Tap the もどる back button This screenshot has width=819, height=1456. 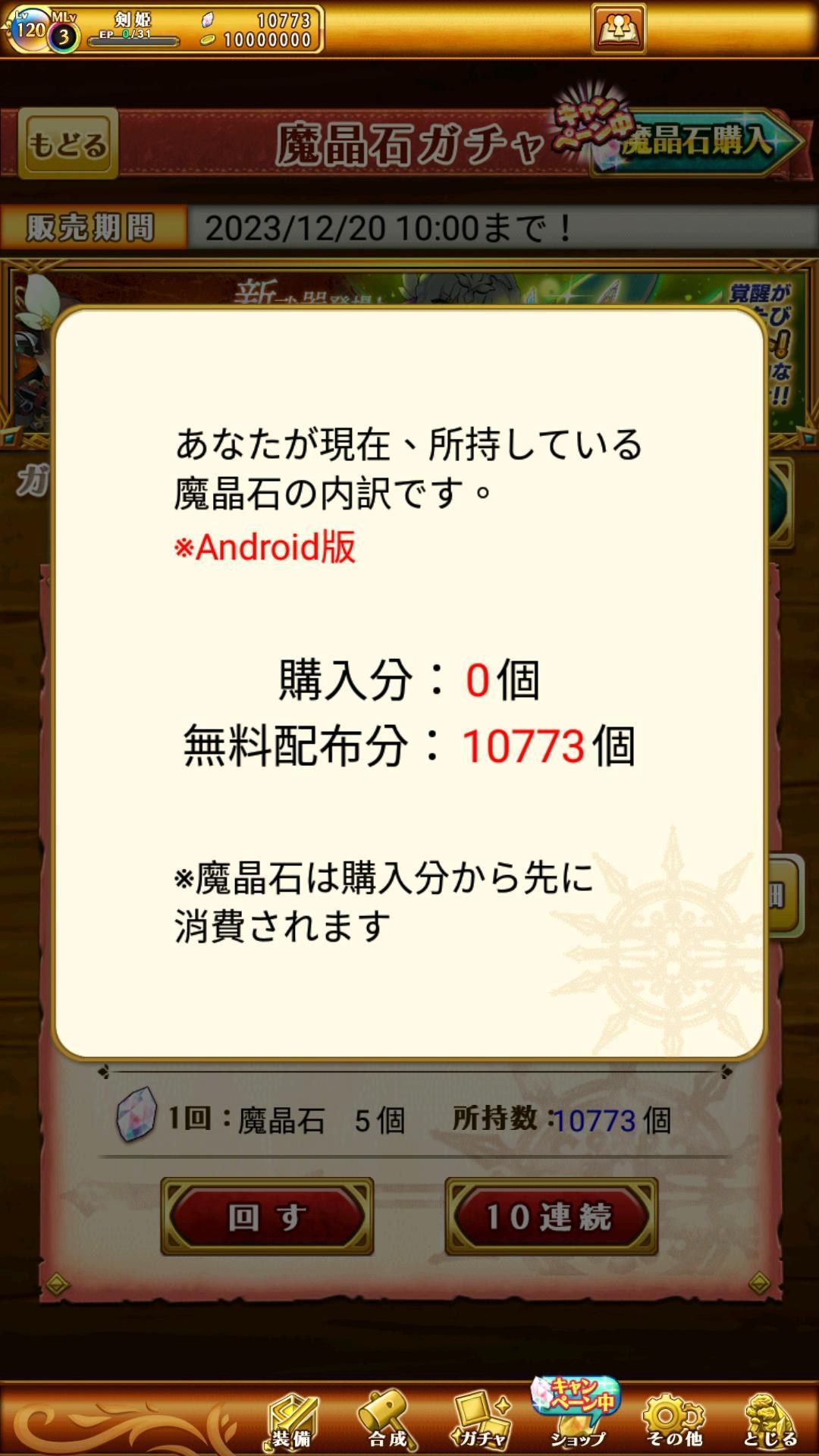click(x=67, y=143)
